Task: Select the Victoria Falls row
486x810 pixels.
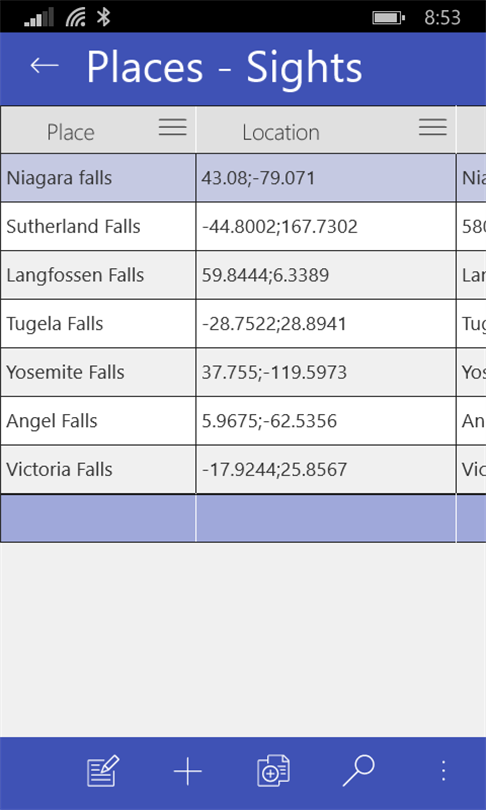Action: (x=243, y=469)
